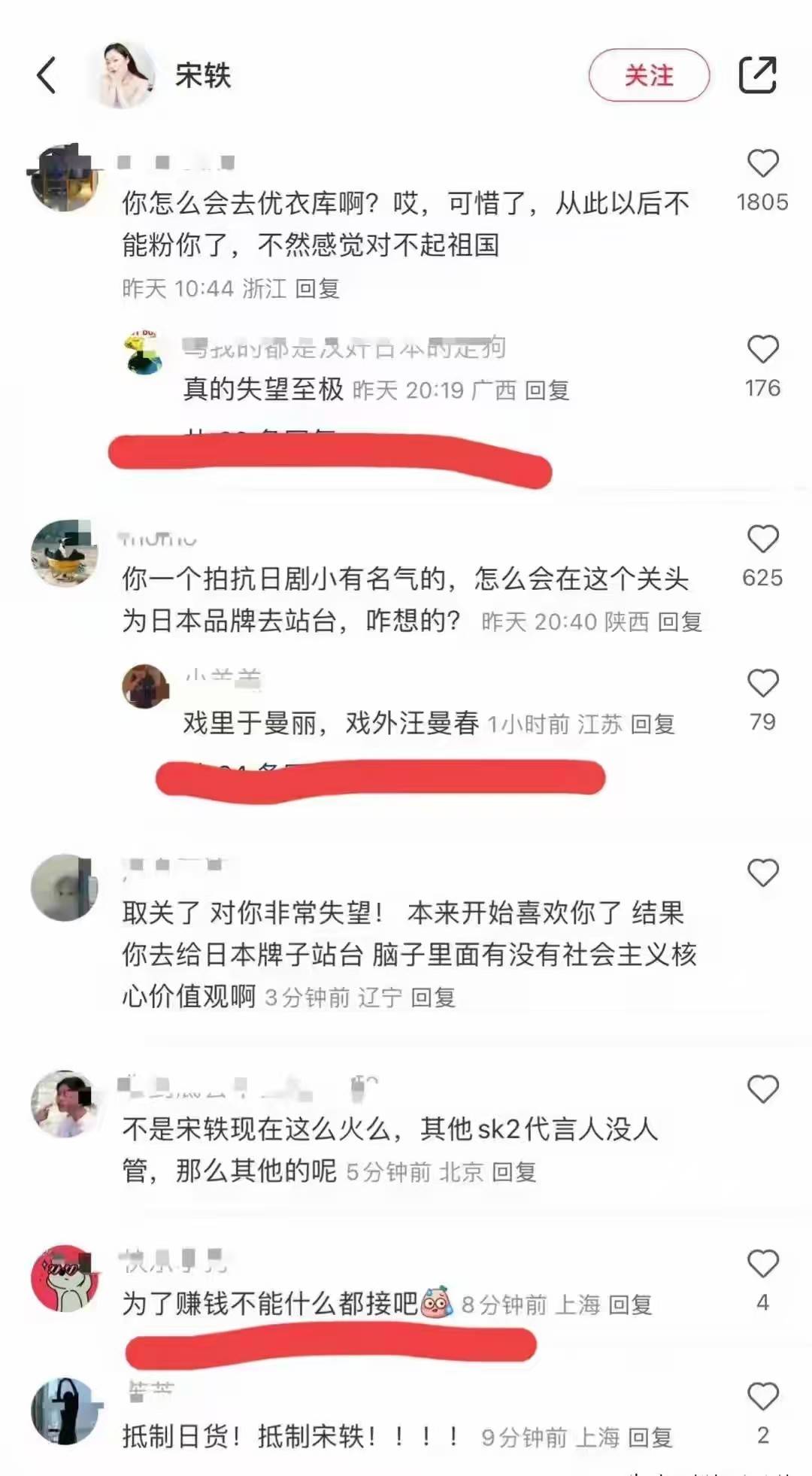This screenshot has width=812, height=1476.
Task: Like the 取关了 comment from 辽宁
Action: tap(762, 873)
